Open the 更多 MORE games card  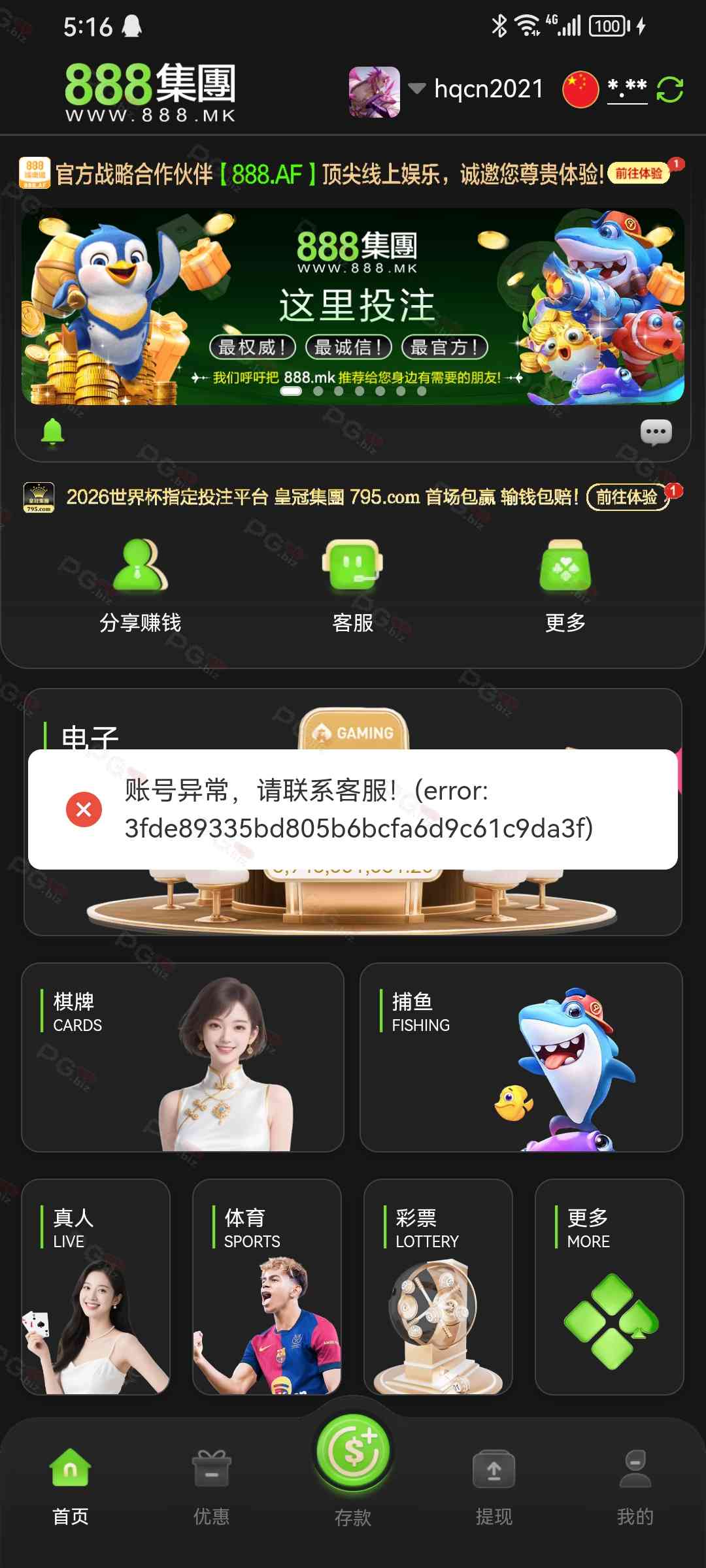click(x=609, y=1286)
